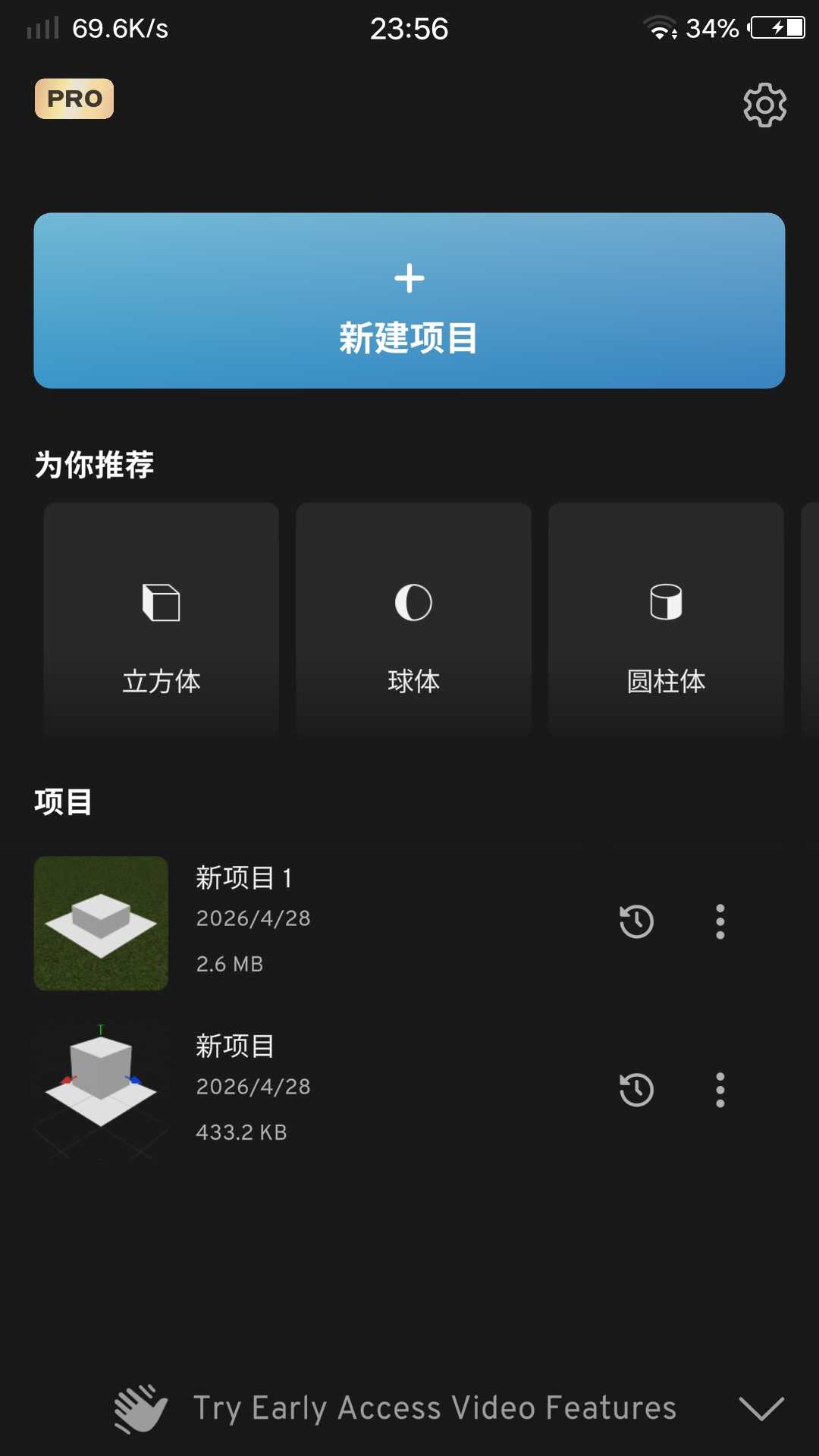Image resolution: width=819 pixels, height=1456 pixels.
Task: Create a new project with 新建项目
Action: coord(409,301)
